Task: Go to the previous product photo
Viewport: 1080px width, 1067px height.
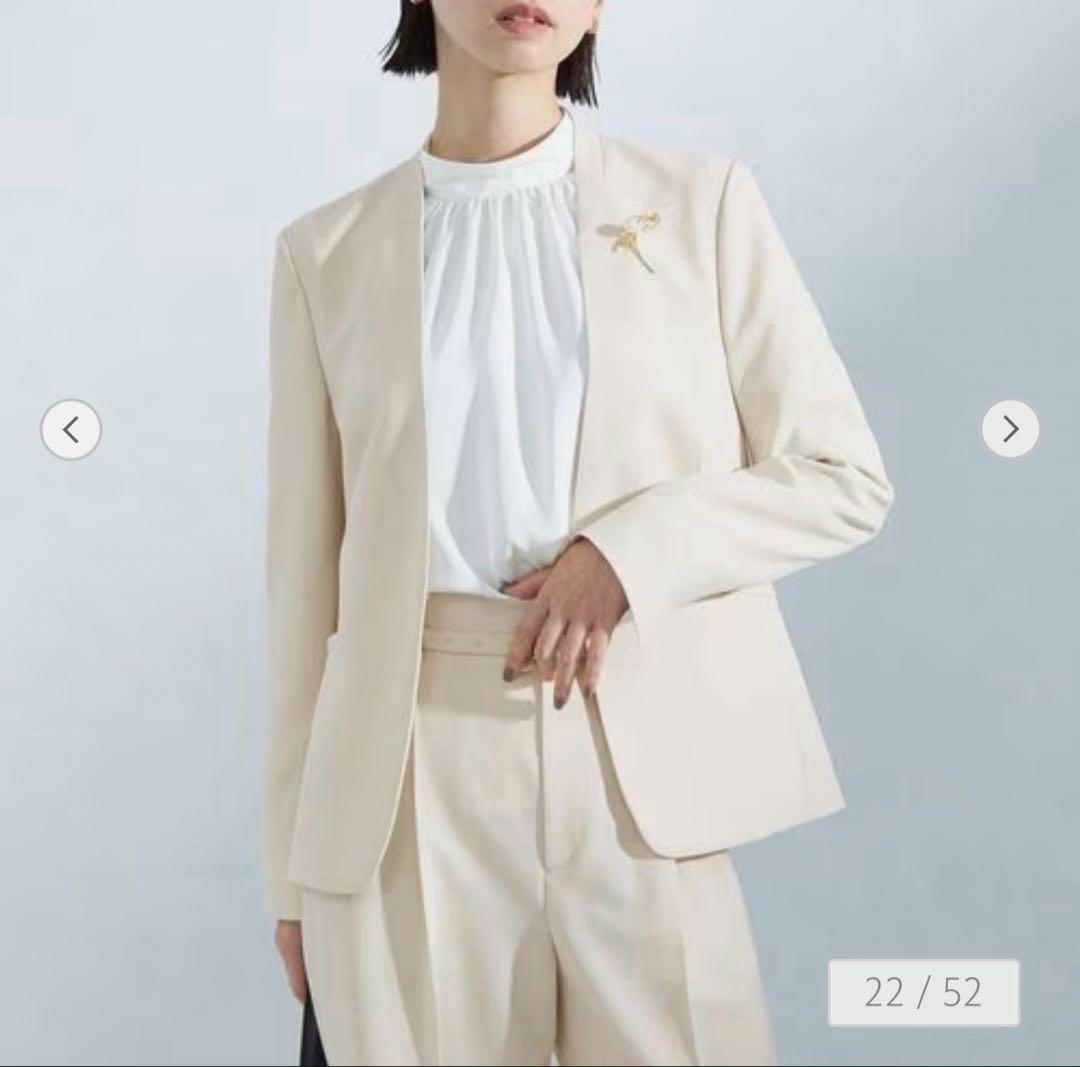Action: point(71,430)
